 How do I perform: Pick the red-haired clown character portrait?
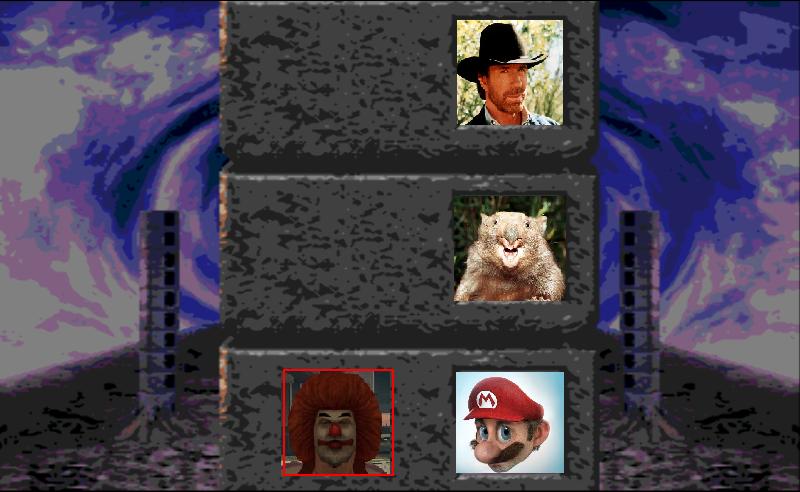[x=338, y=422]
